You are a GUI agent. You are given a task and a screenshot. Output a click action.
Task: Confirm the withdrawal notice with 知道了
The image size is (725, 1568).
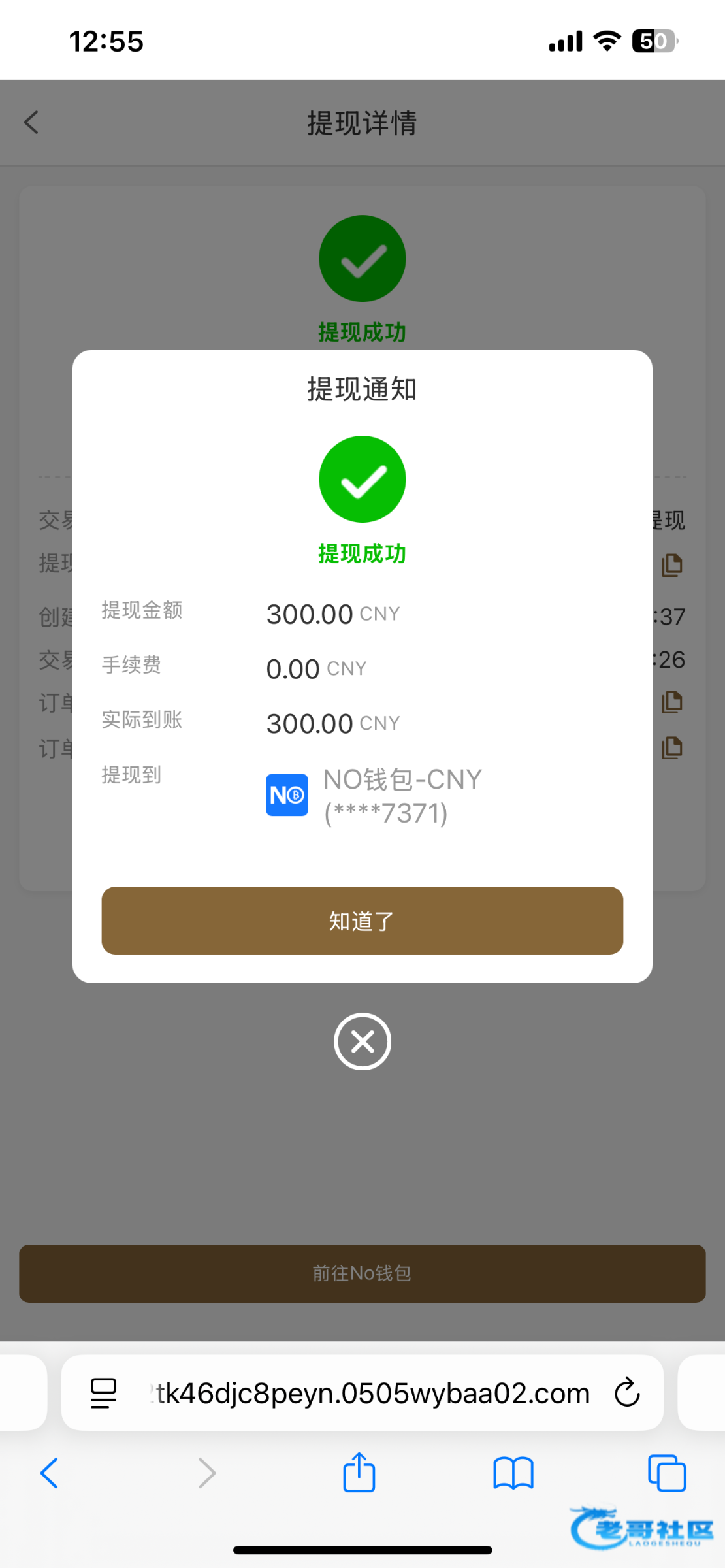[x=362, y=920]
